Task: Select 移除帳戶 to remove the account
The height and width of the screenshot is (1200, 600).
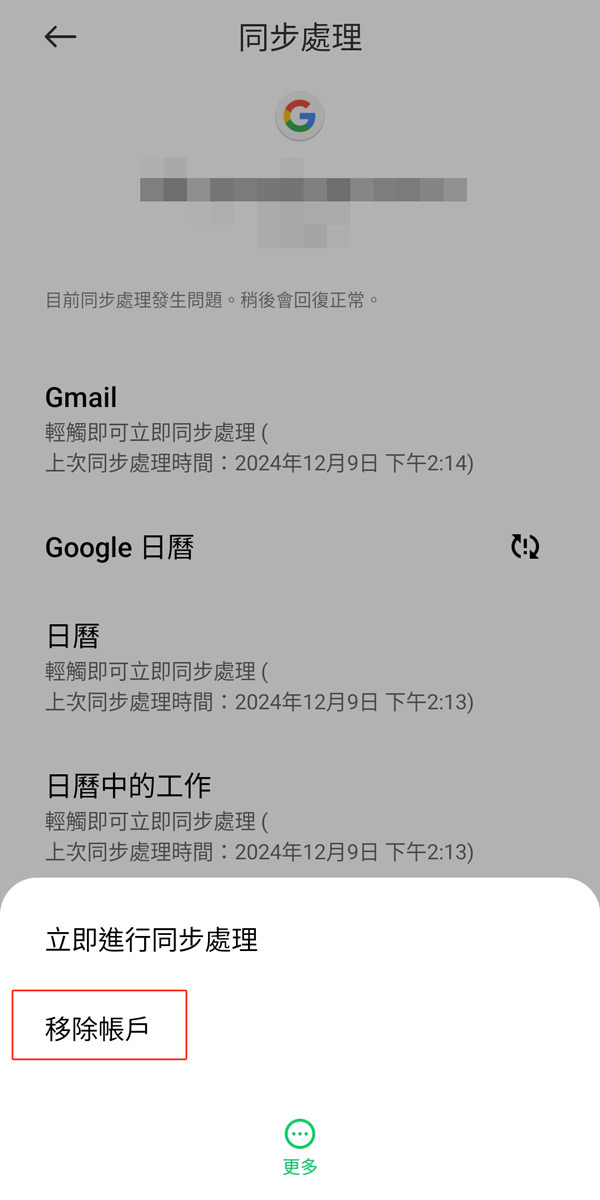Action: [98, 1027]
